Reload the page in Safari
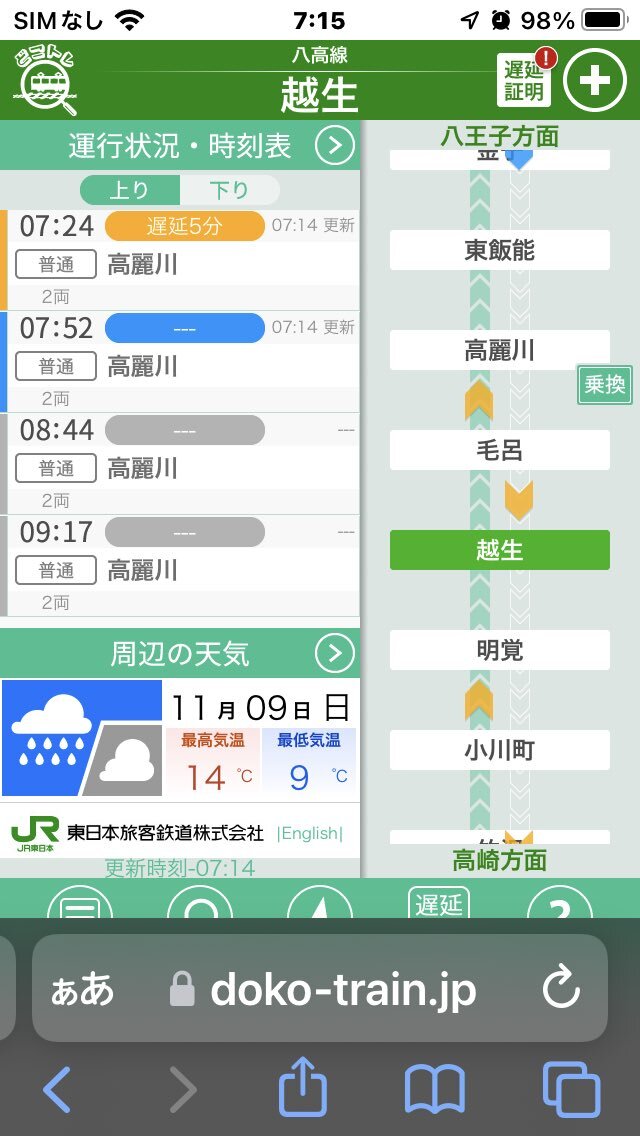Viewport: 640px width, 1136px height. [561, 989]
